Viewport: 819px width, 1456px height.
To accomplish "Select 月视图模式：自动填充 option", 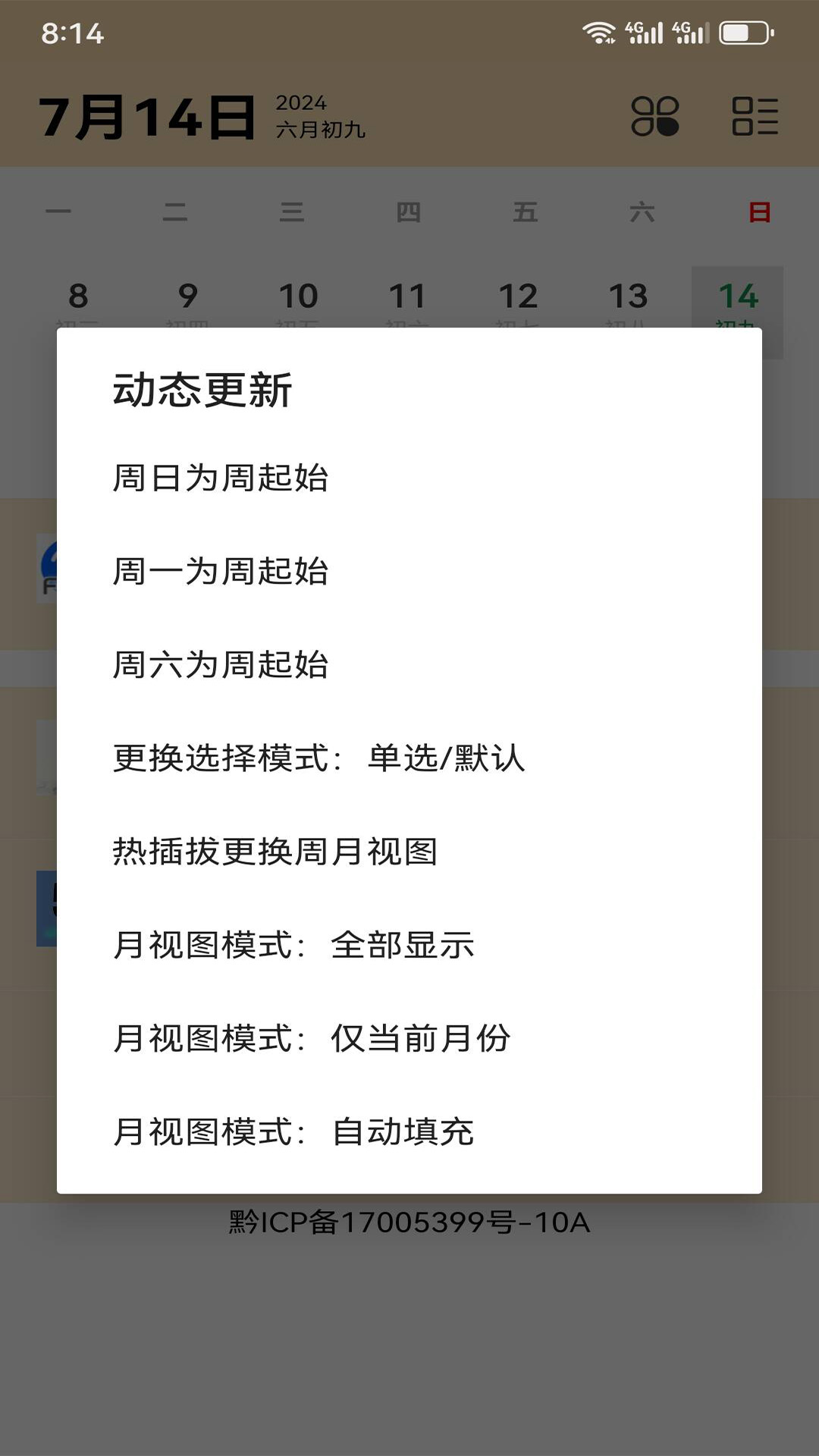I will tap(294, 1132).
